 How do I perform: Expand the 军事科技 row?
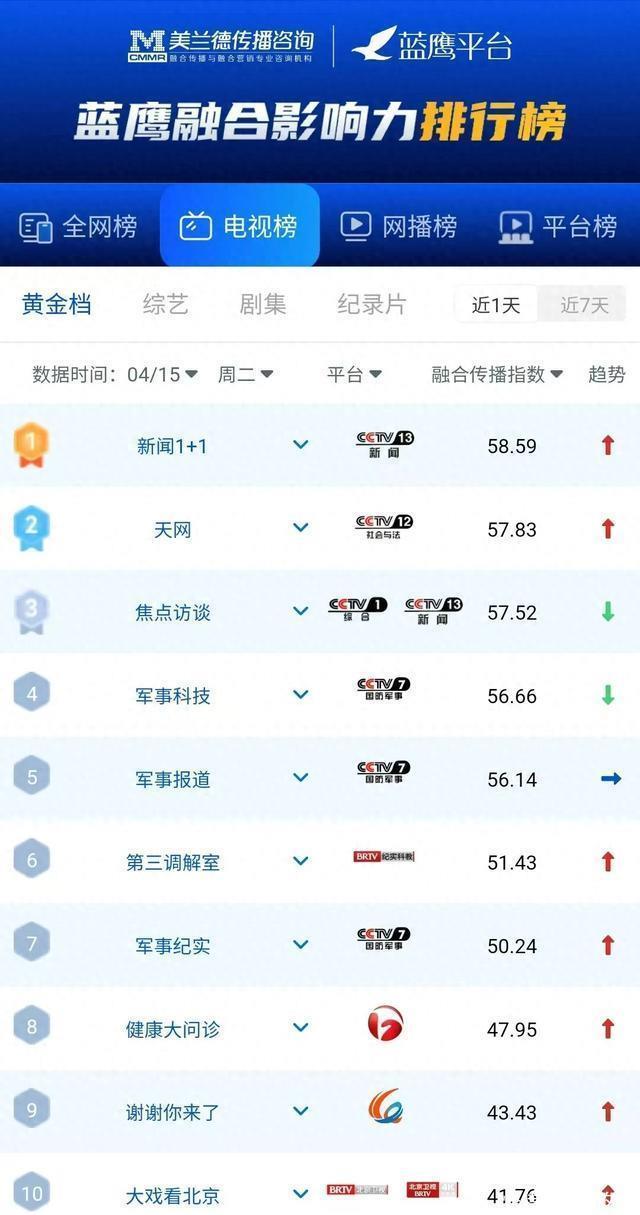coord(300,694)
